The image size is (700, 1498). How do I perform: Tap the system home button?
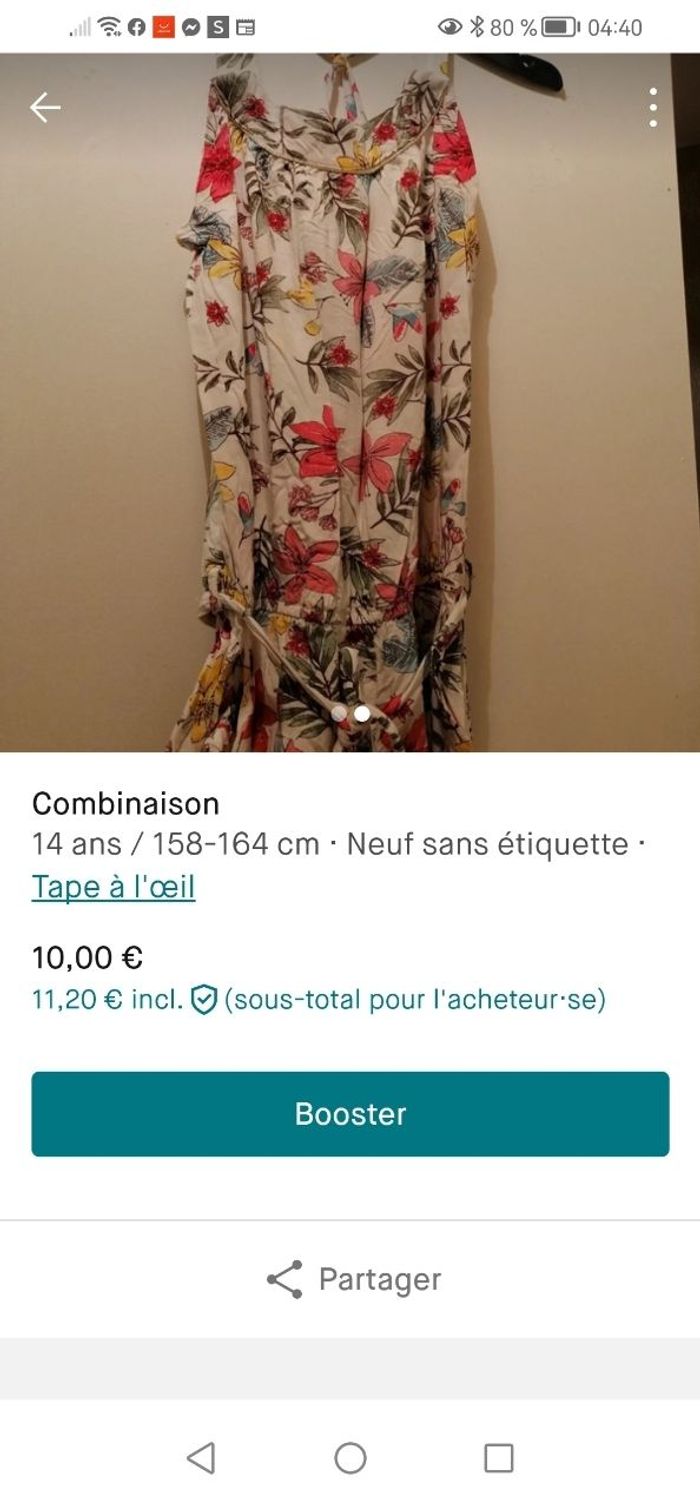tap(350, 1458)
